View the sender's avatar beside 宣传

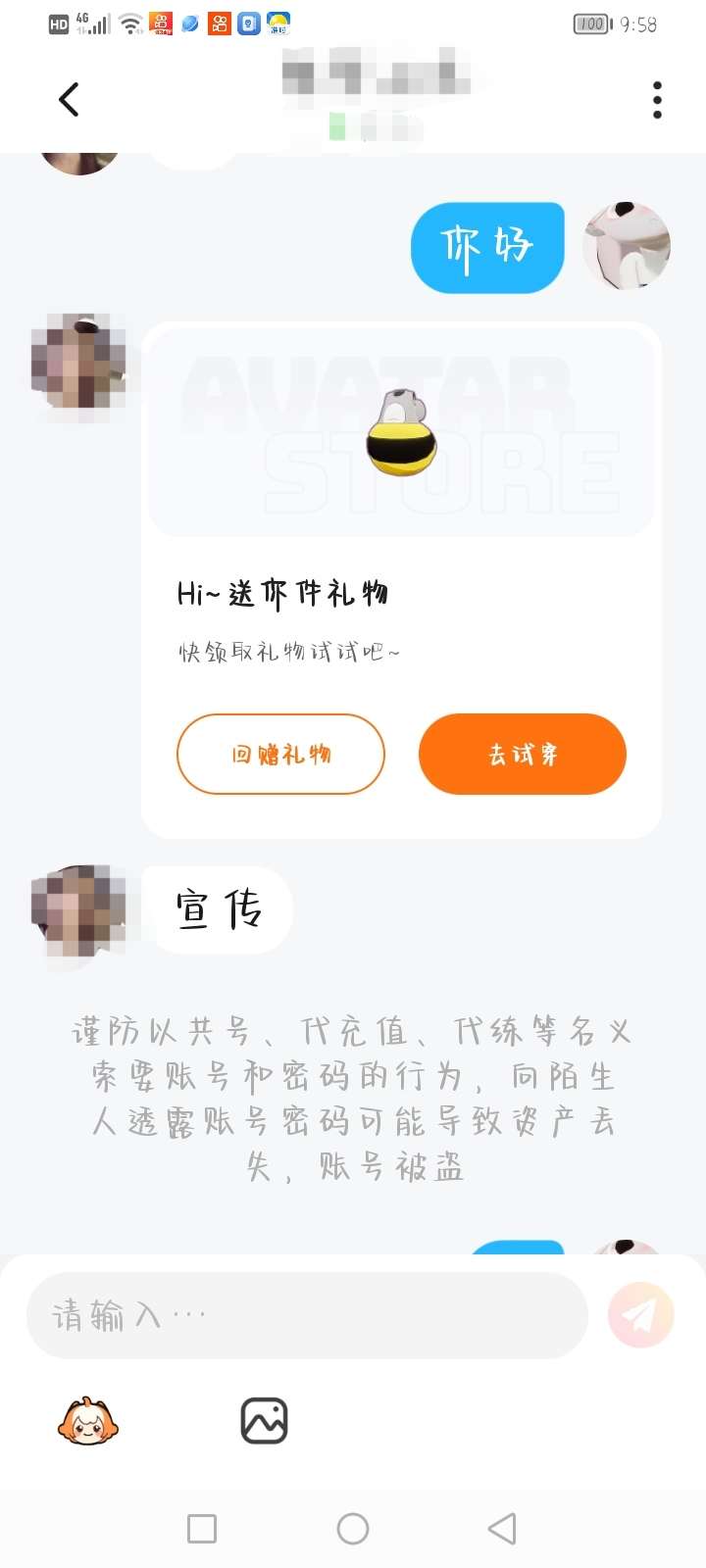point(78,910)
